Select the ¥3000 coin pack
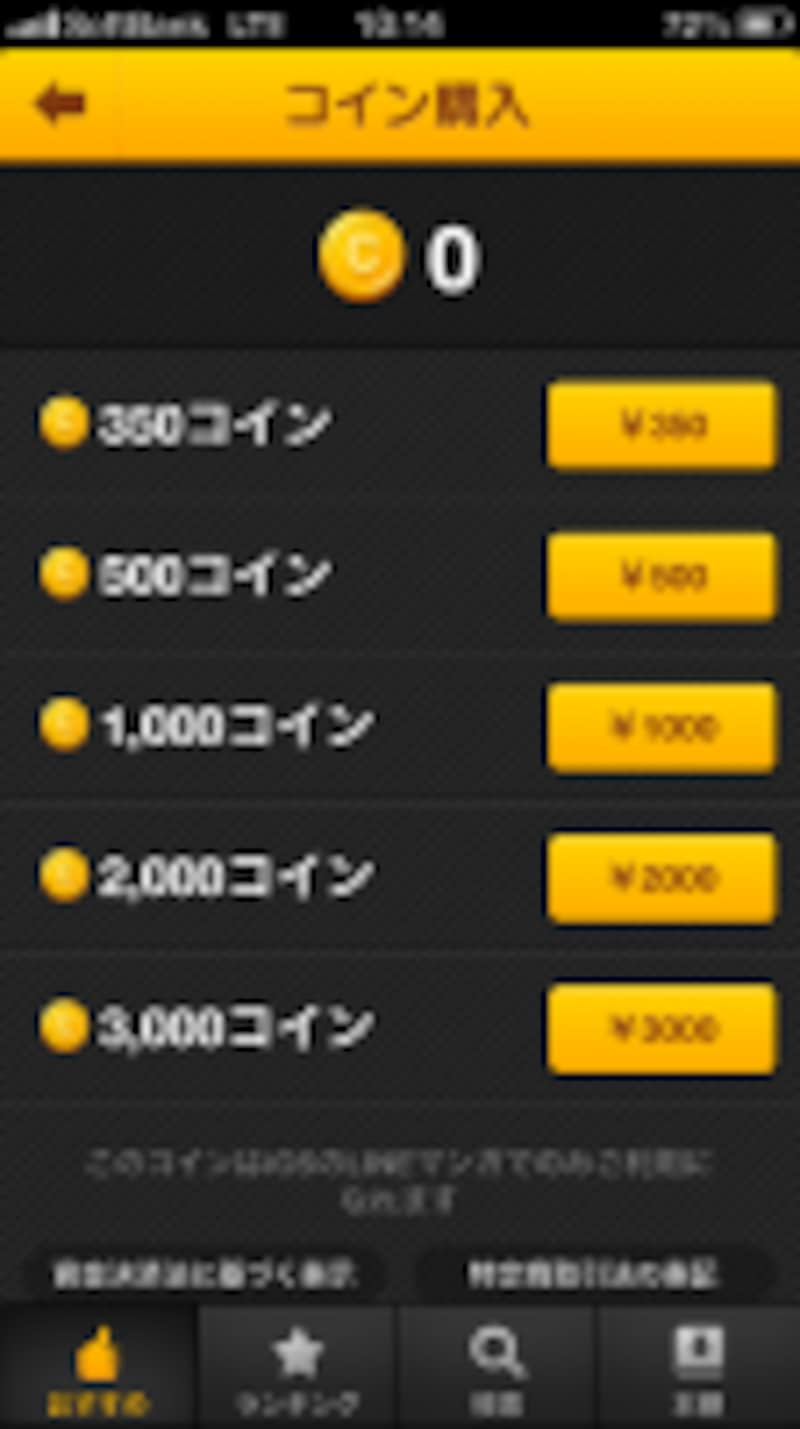 (x=662, y=1029)
